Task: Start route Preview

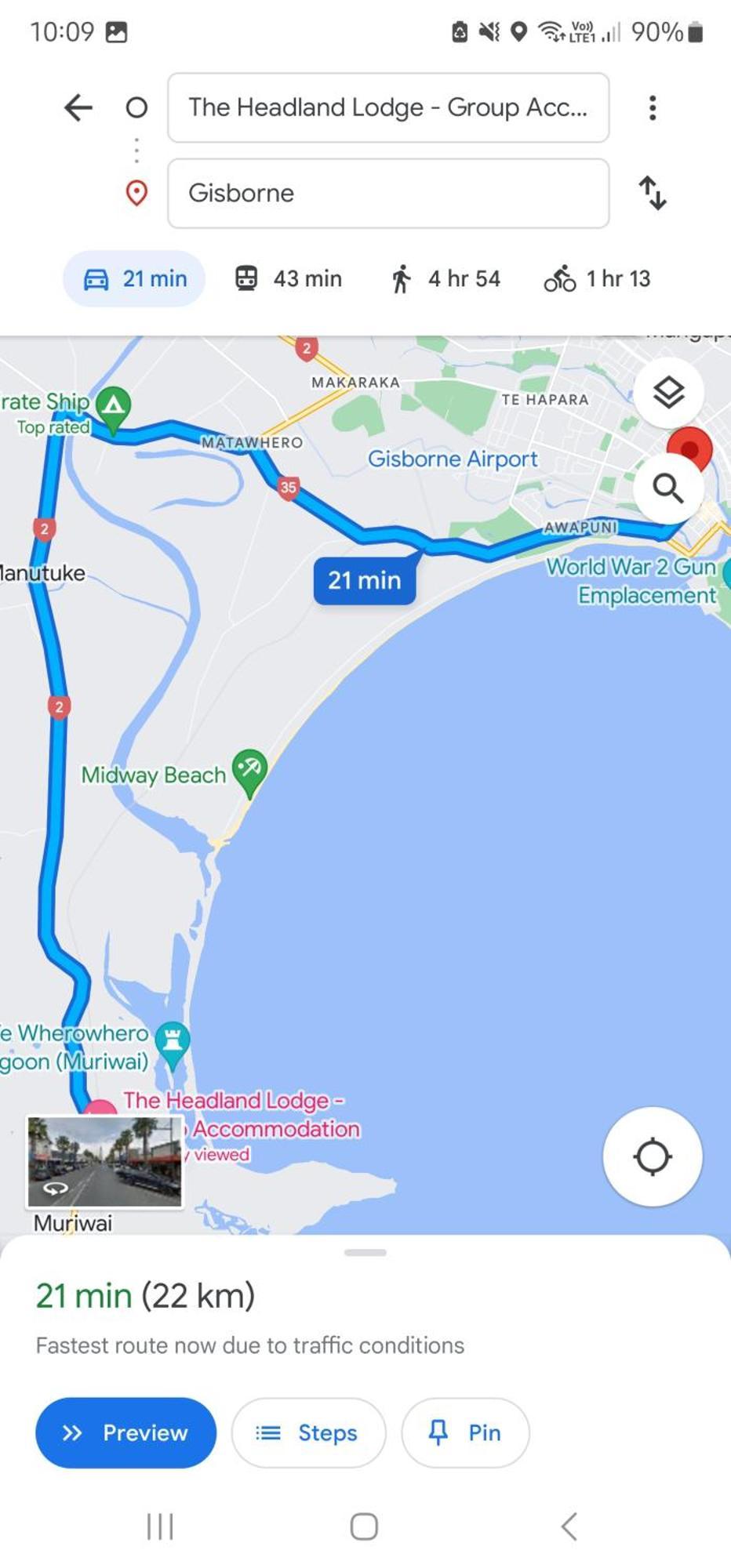Action: pos(125,1432)
